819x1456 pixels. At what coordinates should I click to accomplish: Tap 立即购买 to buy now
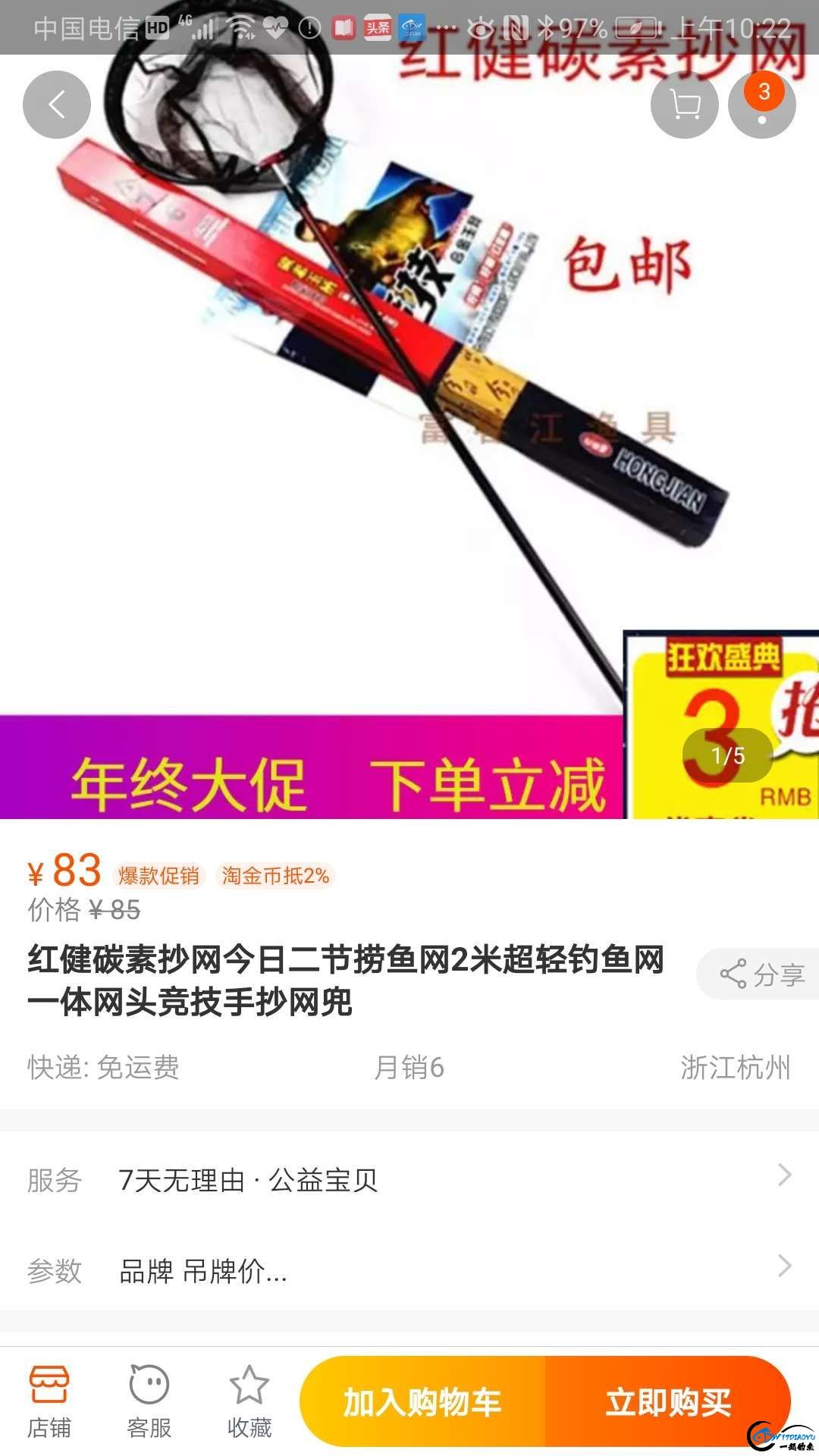coord(667,1402)
